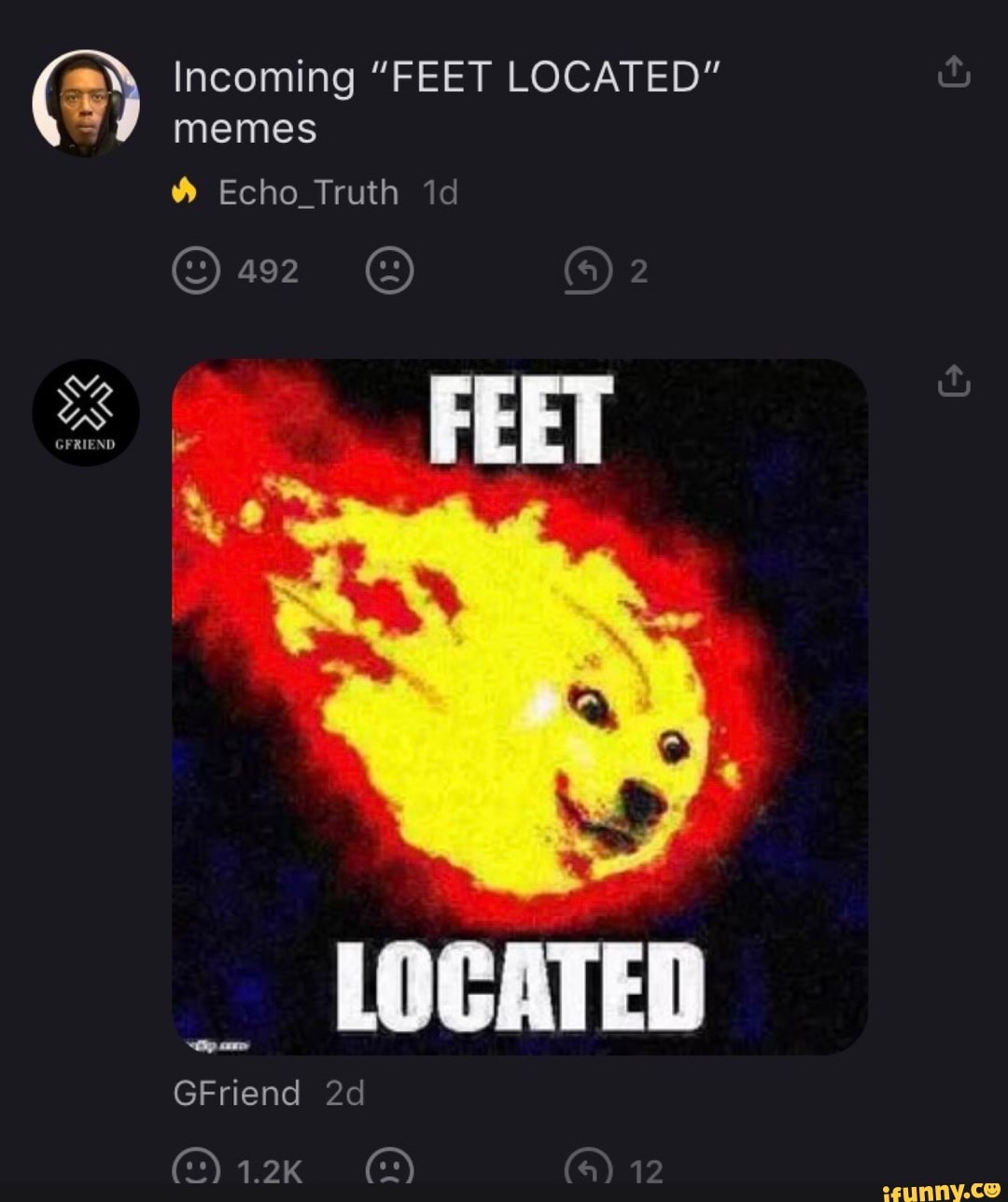The image size is (1008, 1202).
Task: Give a frown reaction to the top post
Action: tap(390, 272)
